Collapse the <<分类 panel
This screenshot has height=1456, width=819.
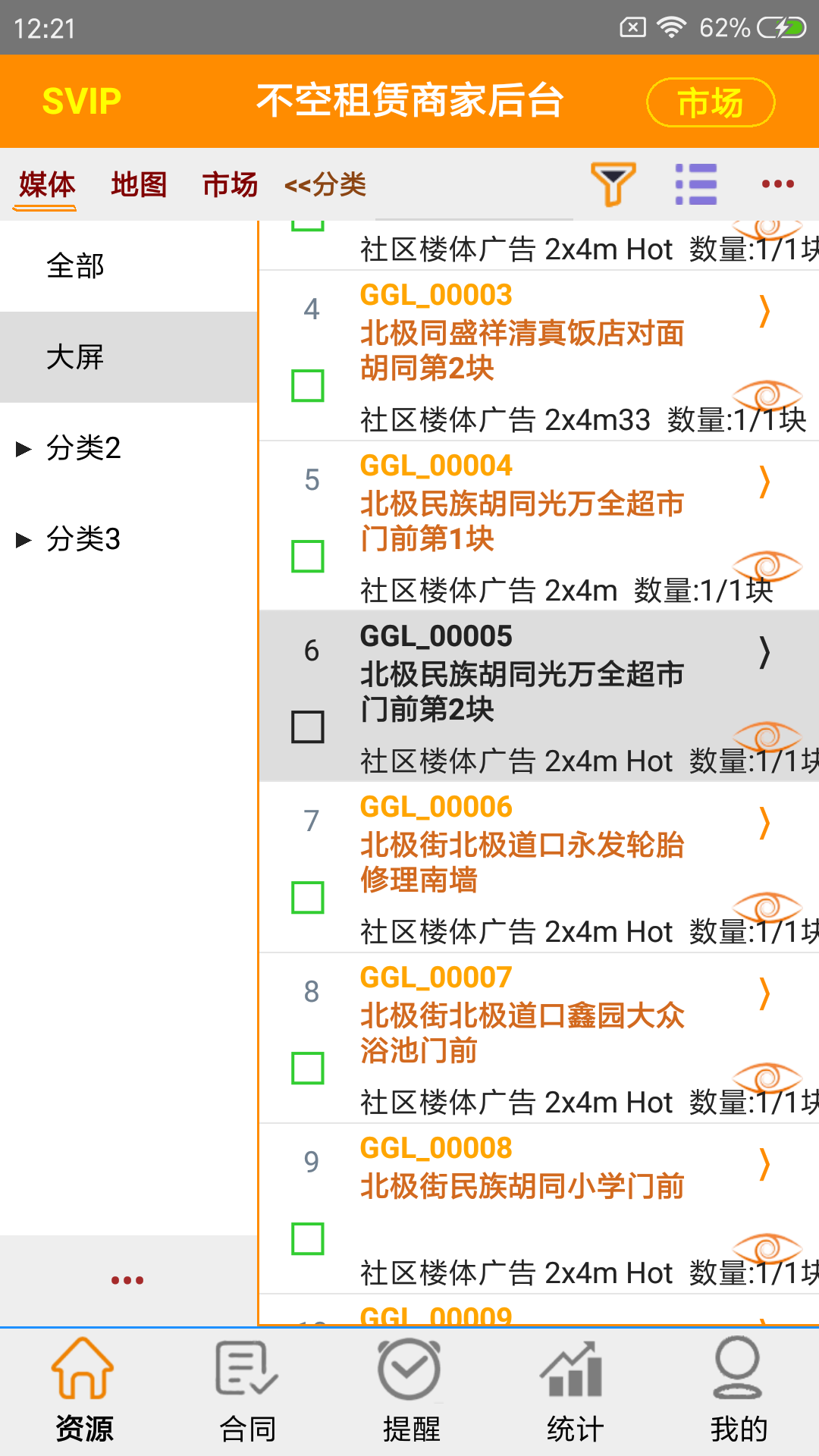[x=325, y=184]
